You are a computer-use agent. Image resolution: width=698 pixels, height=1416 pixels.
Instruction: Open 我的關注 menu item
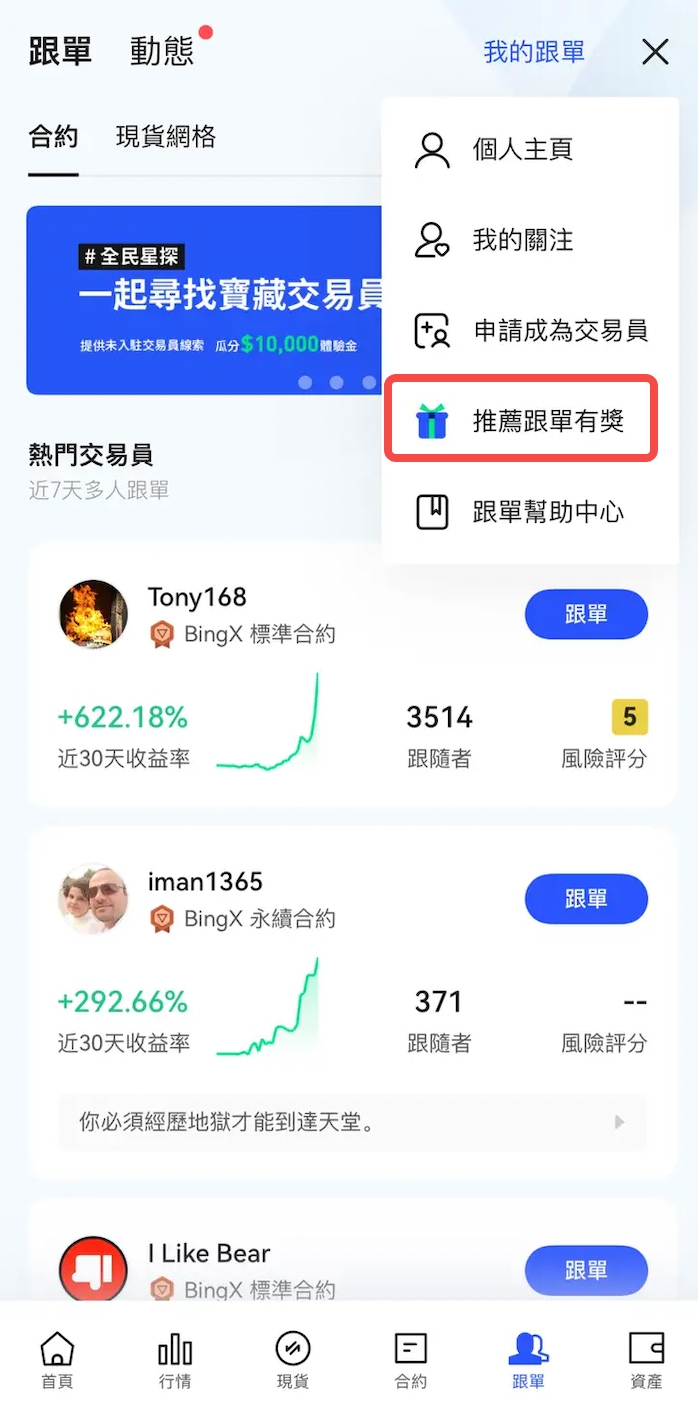(521, 240)
